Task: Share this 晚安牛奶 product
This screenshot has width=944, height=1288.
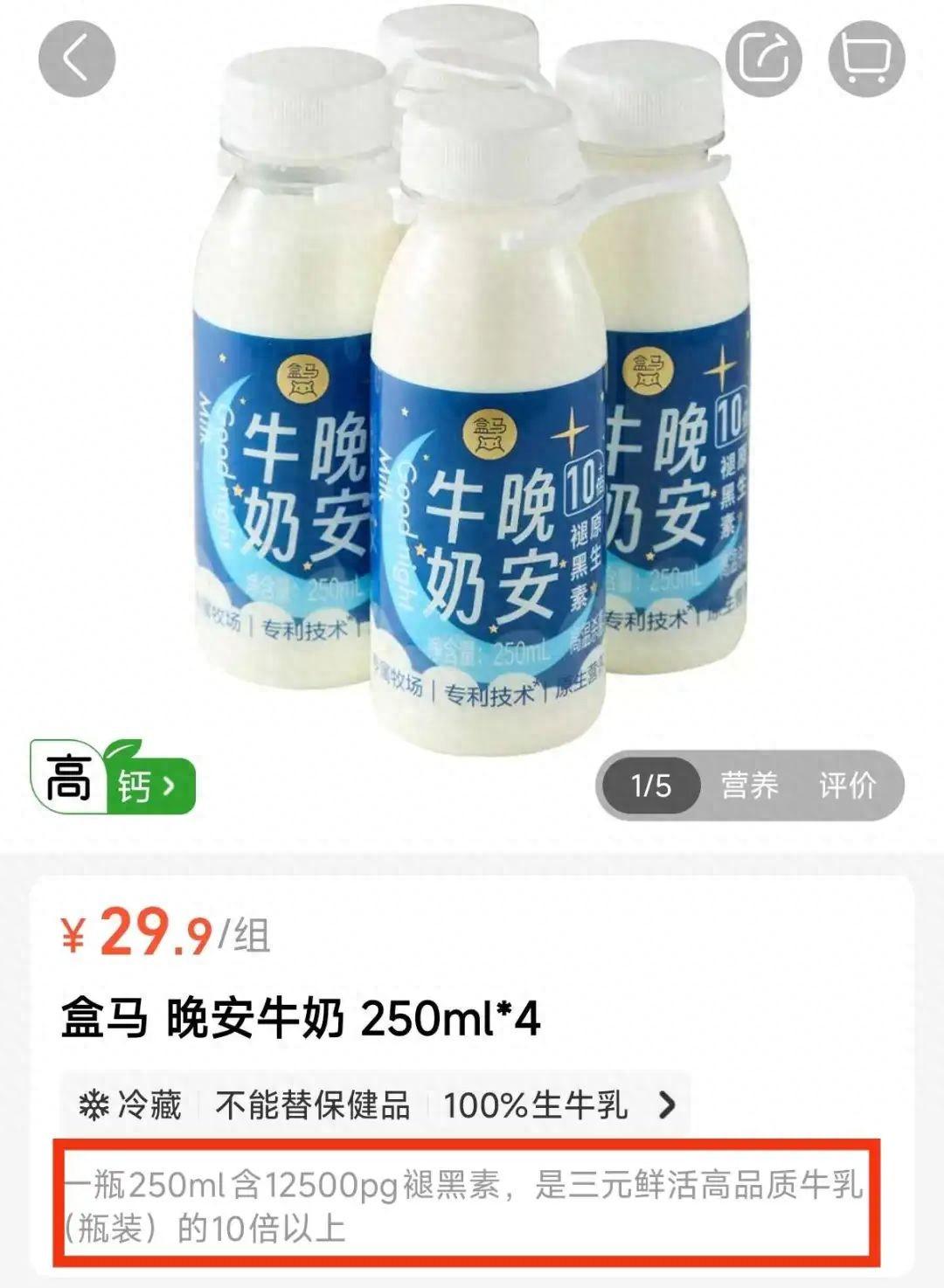Action: tap(763, 59)
